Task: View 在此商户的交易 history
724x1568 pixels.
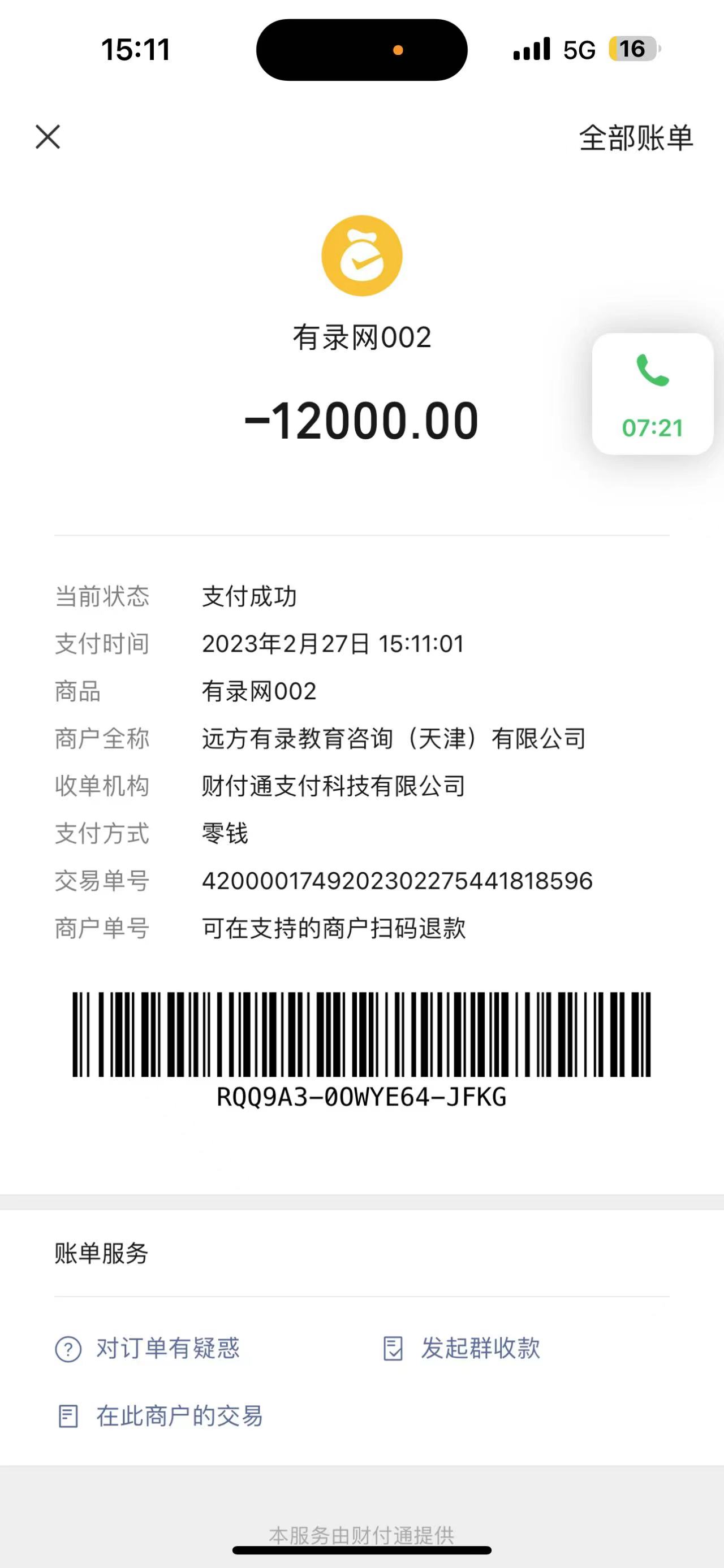Action: [x=160, y=1416]
